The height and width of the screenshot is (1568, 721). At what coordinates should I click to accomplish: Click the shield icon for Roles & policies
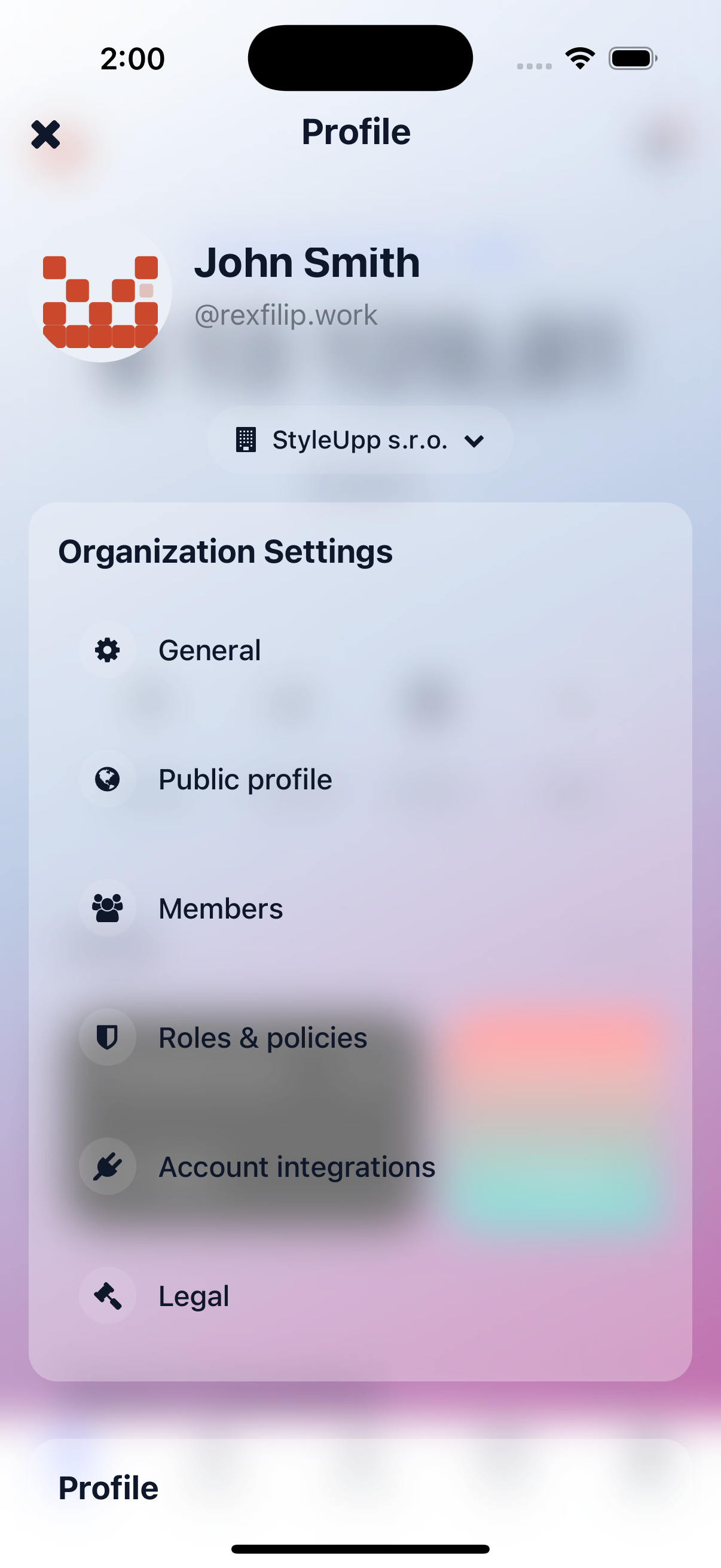tap(107, 1038)
